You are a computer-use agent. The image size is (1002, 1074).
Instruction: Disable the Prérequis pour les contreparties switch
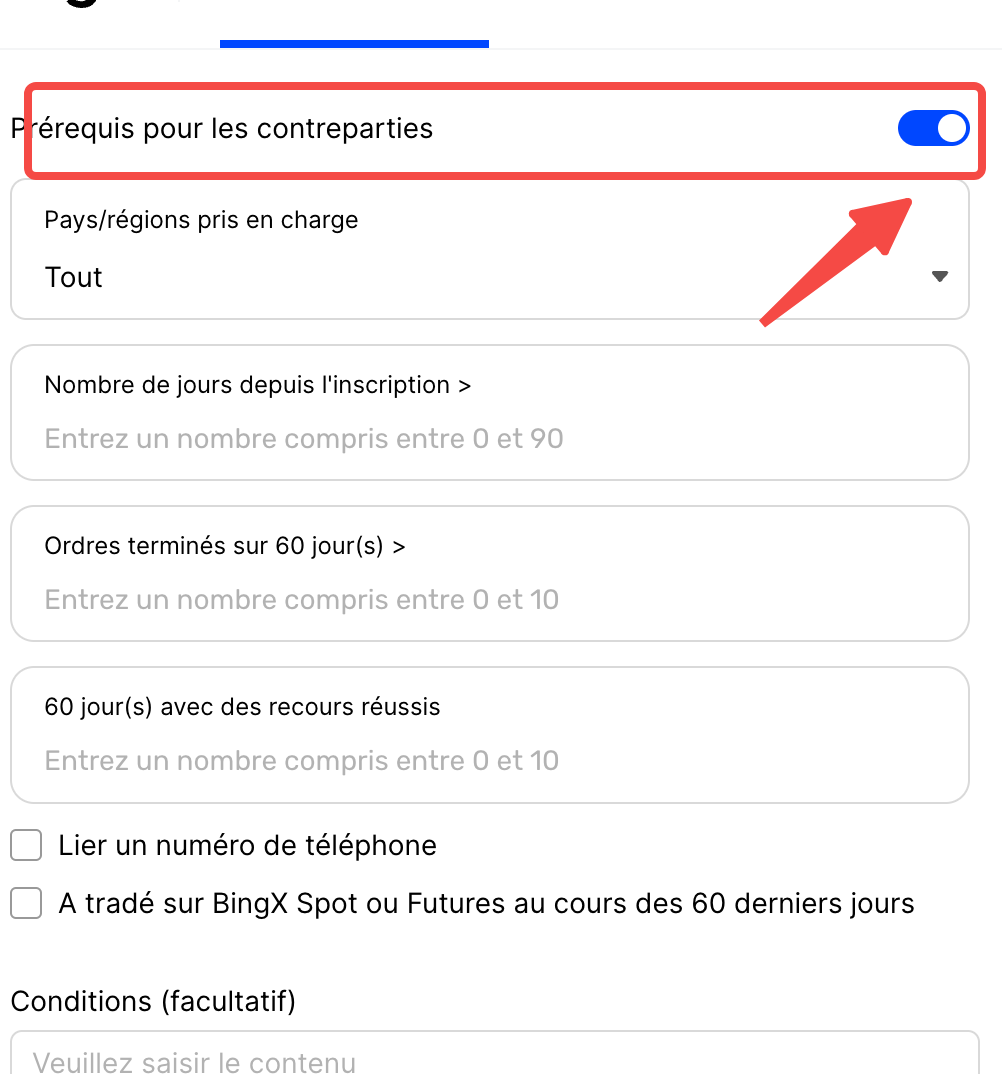[933, 129]
